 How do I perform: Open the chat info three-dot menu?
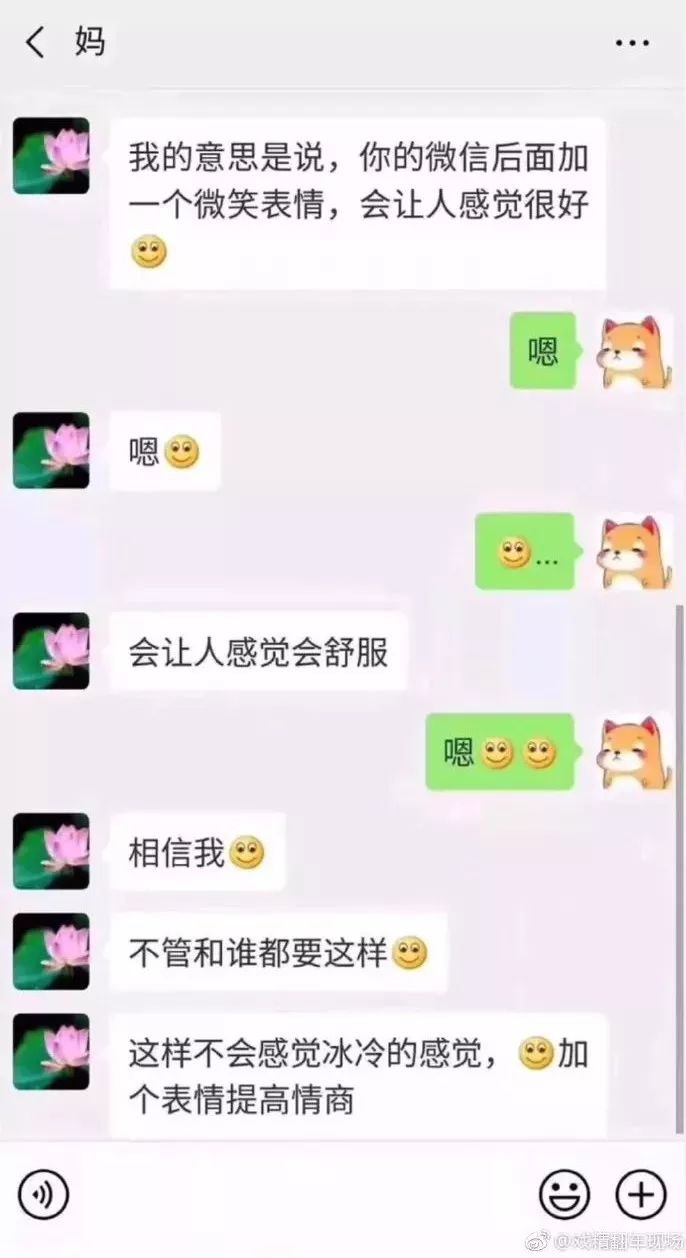632,44
